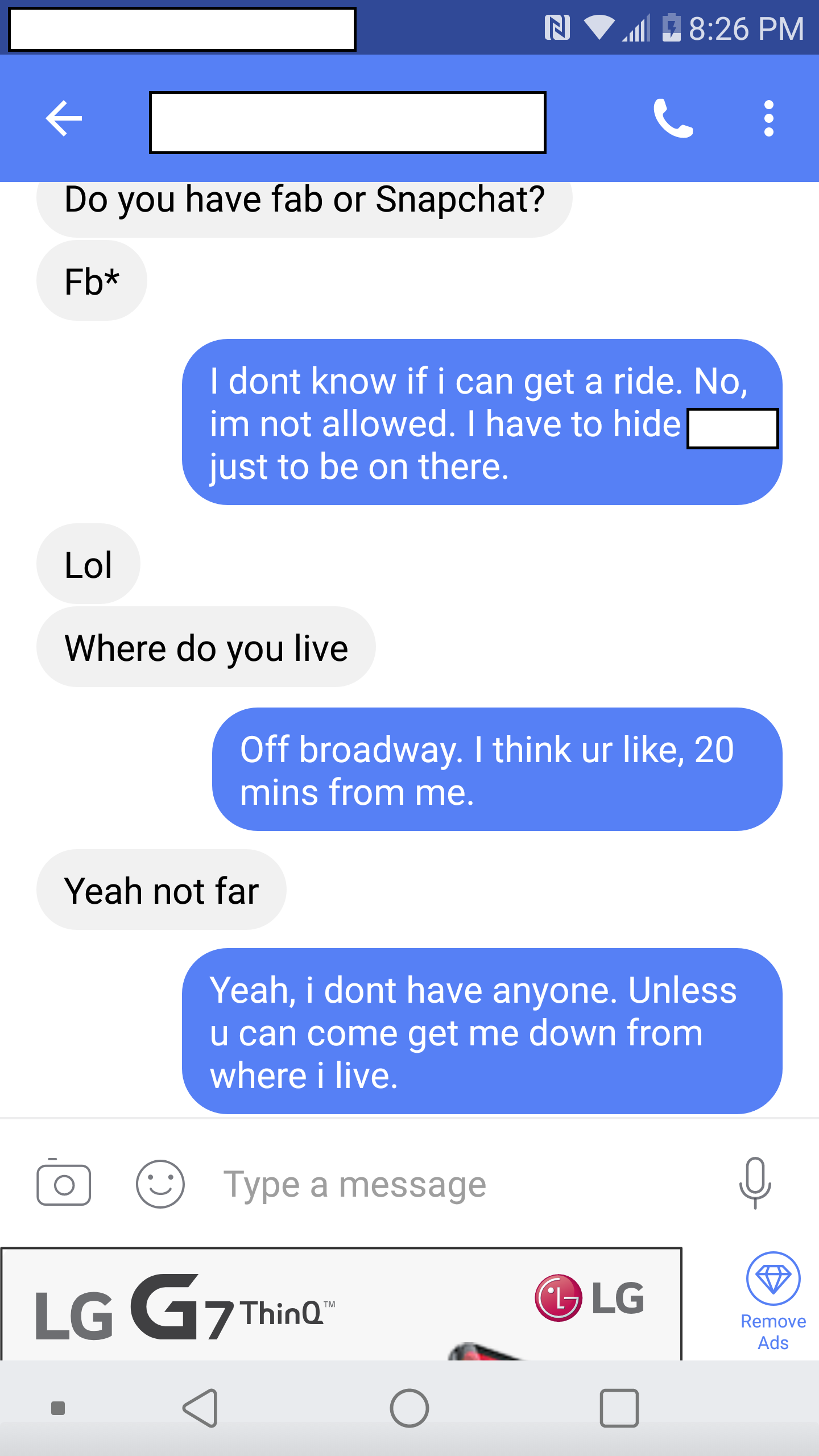The width and height of the screenshot is (819, 1456).
Task: Open recent apps from the navigation bar
Action: (x=619, y=1408)
